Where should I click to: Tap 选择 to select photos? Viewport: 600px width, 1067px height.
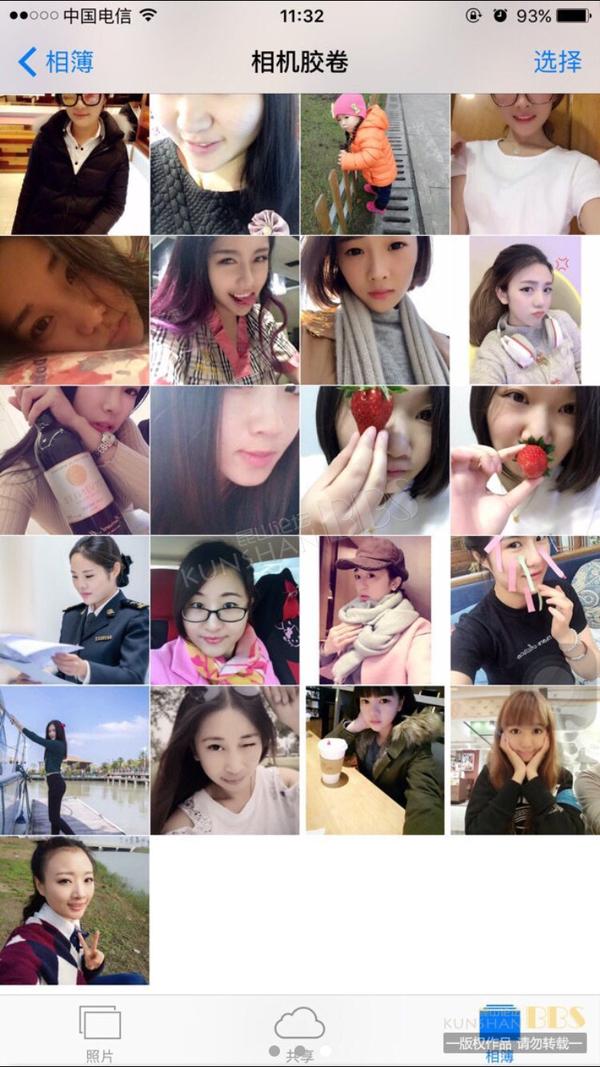[x=557, y=62]
